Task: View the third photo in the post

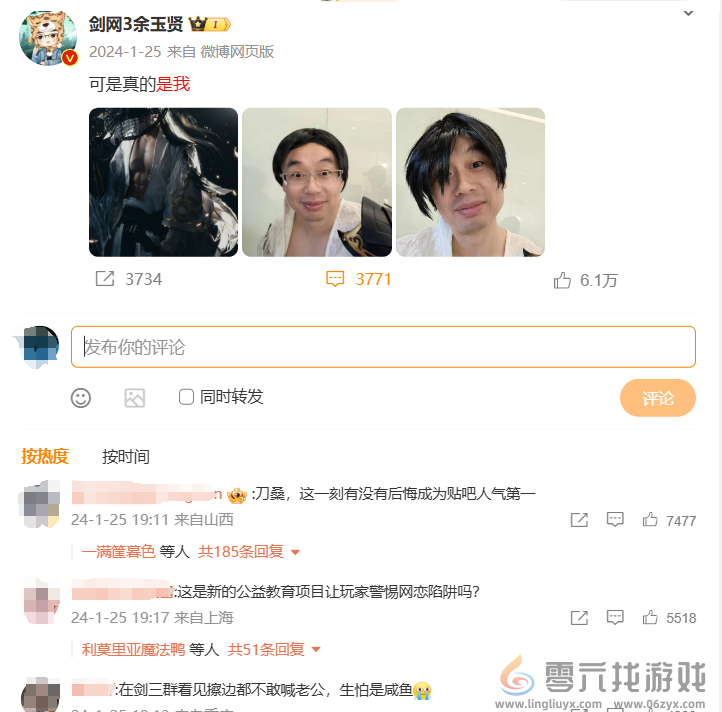Action: (x=470, y=182)
